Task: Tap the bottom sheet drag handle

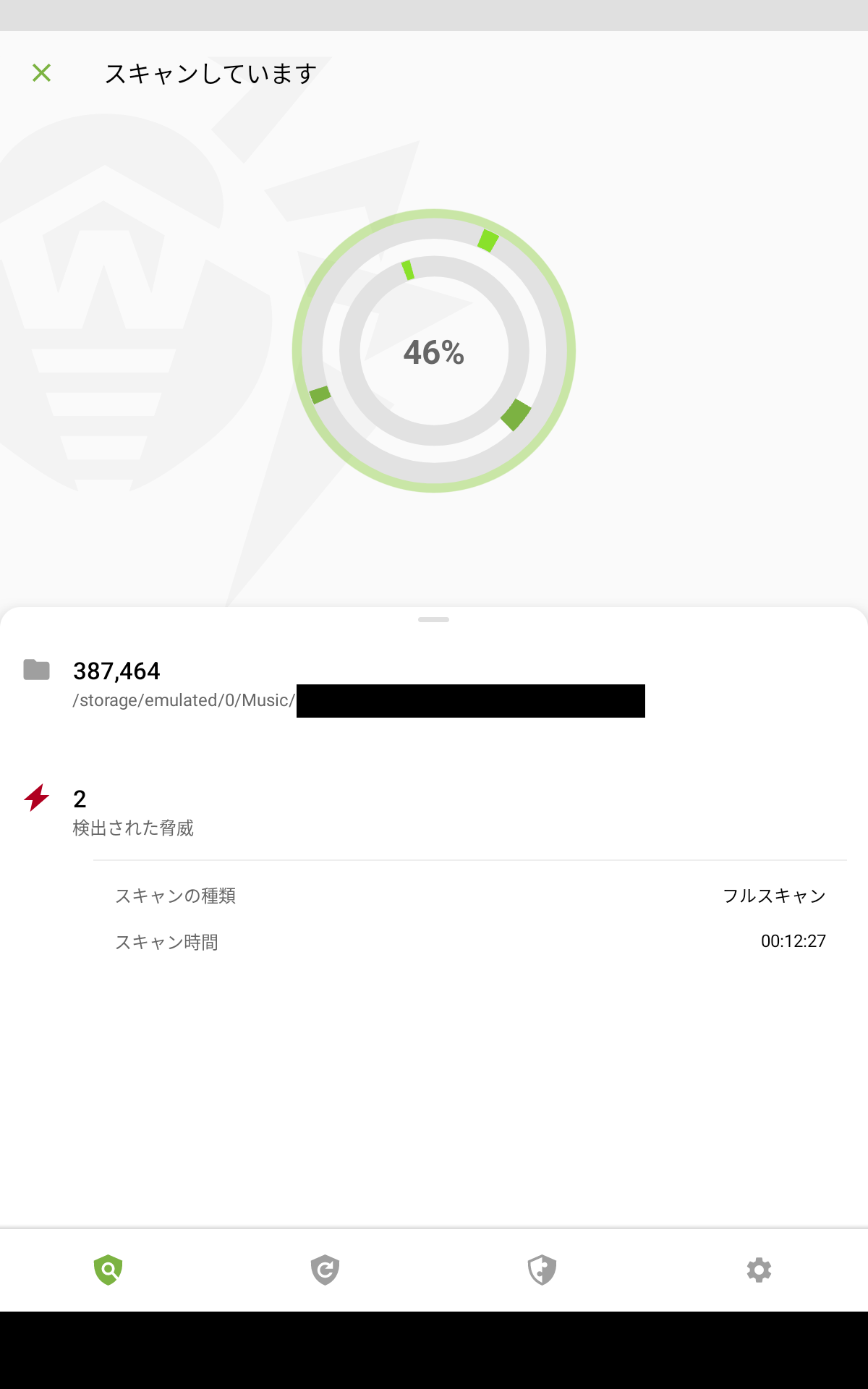Action: point(433,620)
